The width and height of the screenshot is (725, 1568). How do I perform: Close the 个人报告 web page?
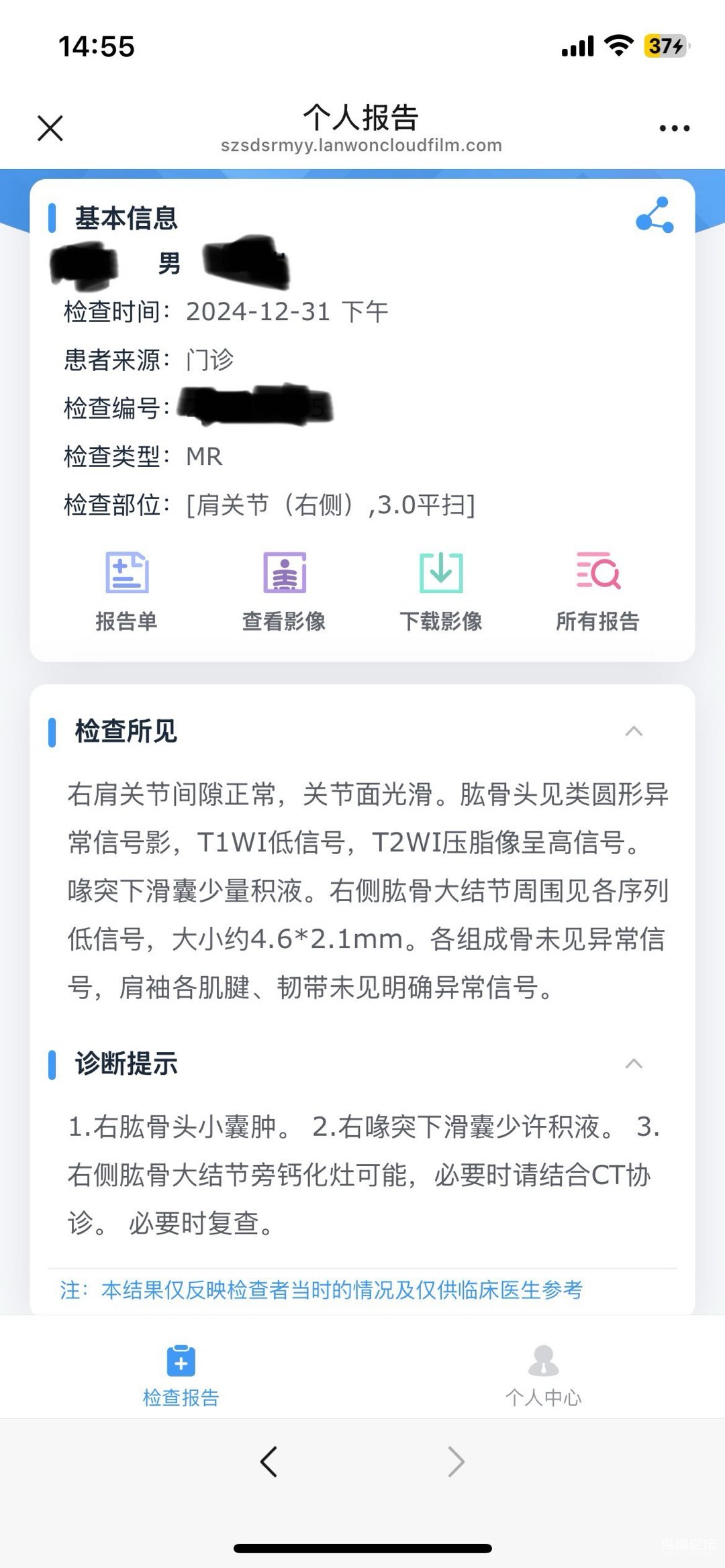coord(50,128)
